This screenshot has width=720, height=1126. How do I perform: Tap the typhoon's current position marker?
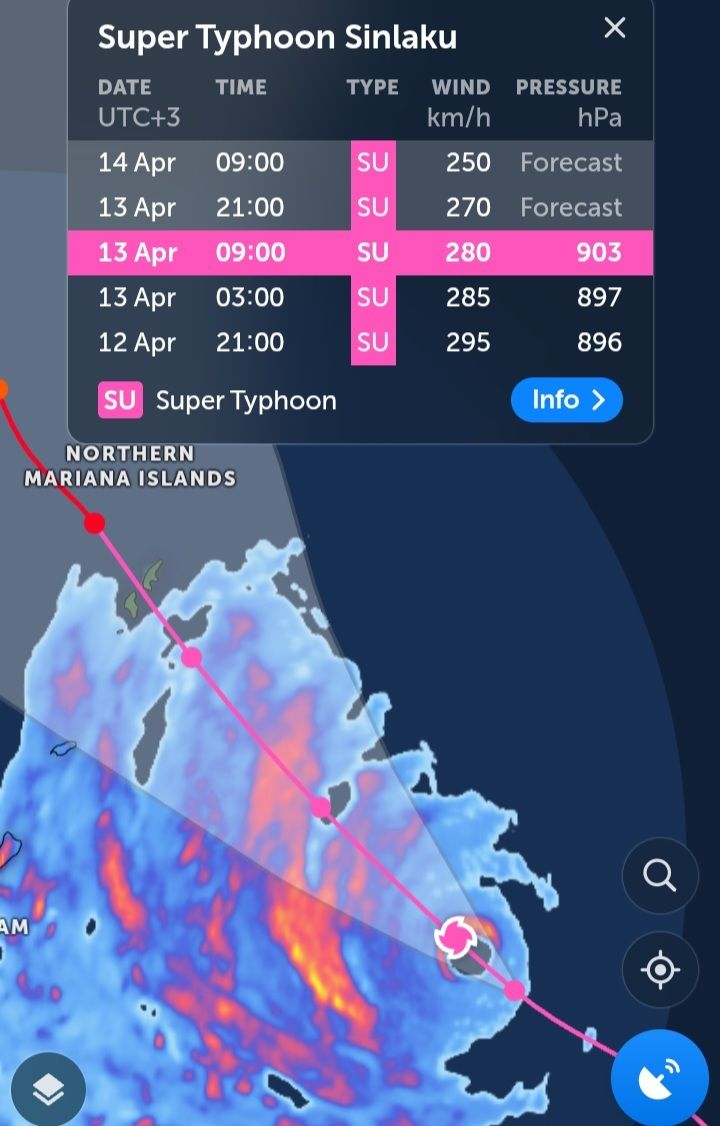pyautogui.click(x=455, y=937)
